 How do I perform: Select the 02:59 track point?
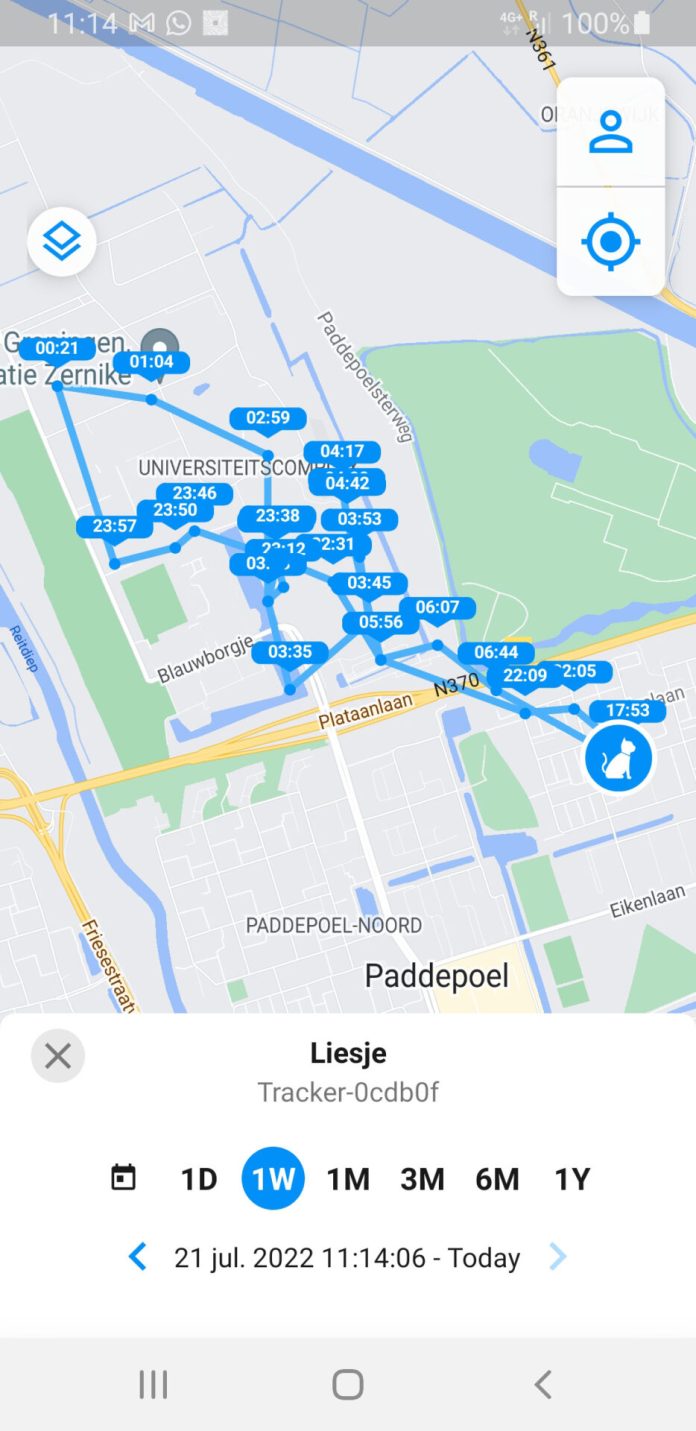[x=267, y=419]
